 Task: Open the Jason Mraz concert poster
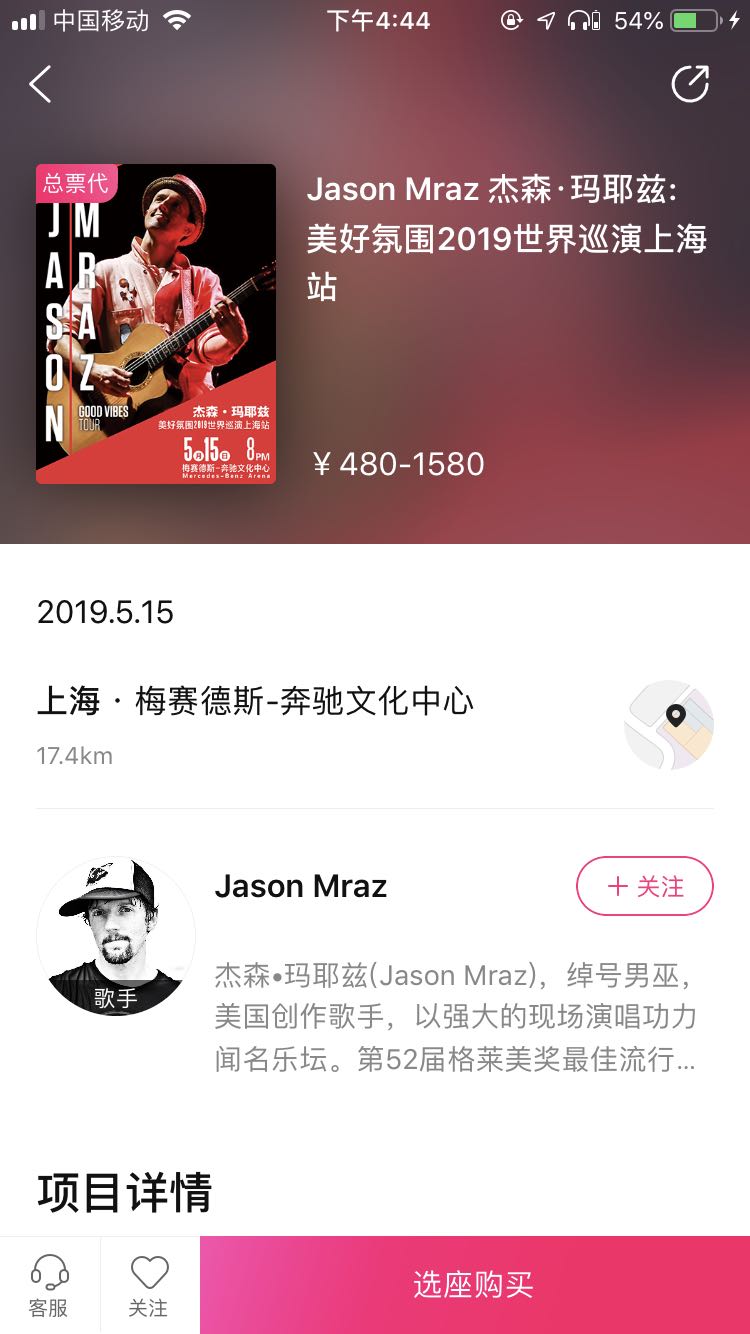coord(156,324)
